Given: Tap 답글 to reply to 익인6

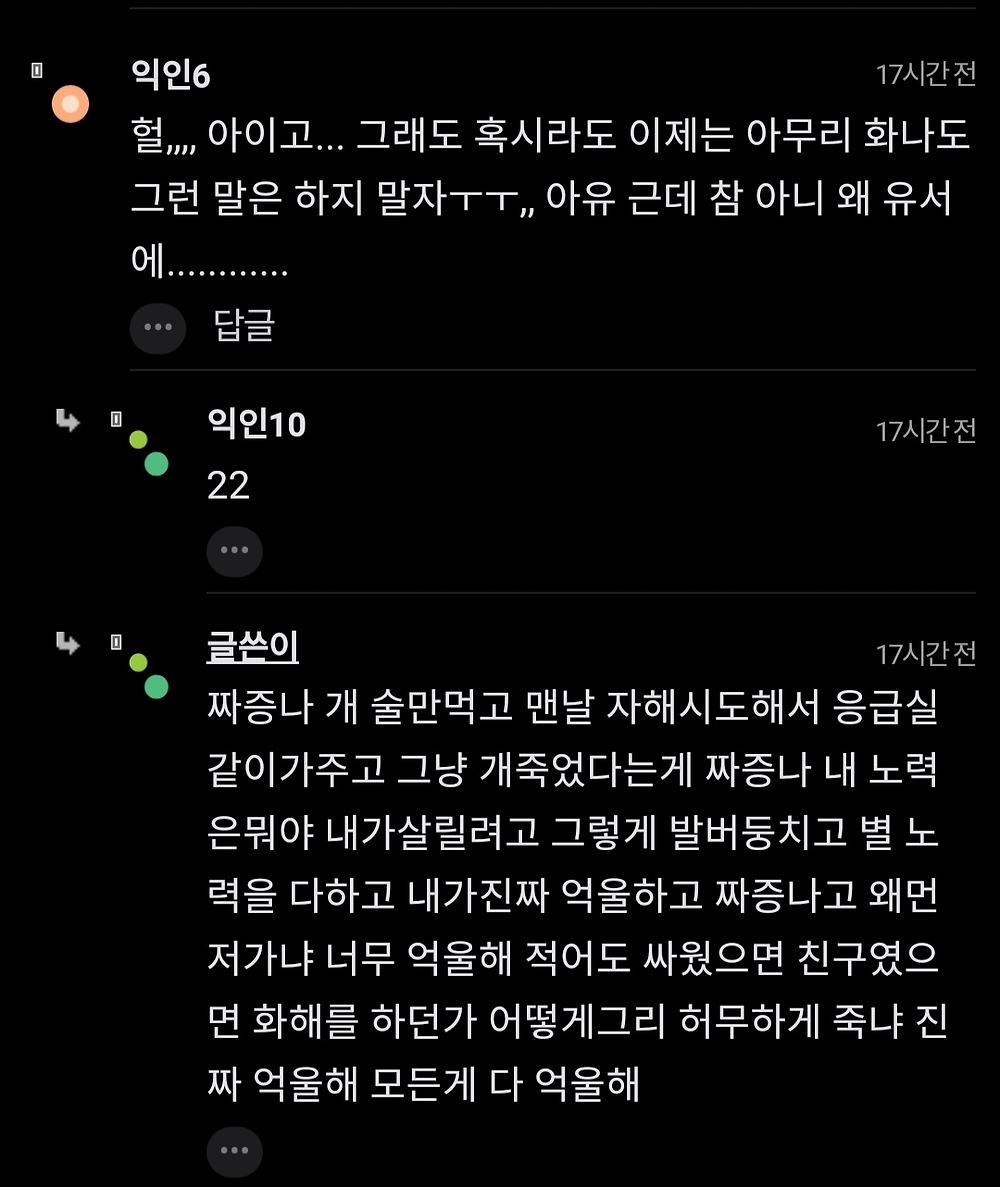Looking at the screenshot, I should pyautogui.click(x=244, y=326).
